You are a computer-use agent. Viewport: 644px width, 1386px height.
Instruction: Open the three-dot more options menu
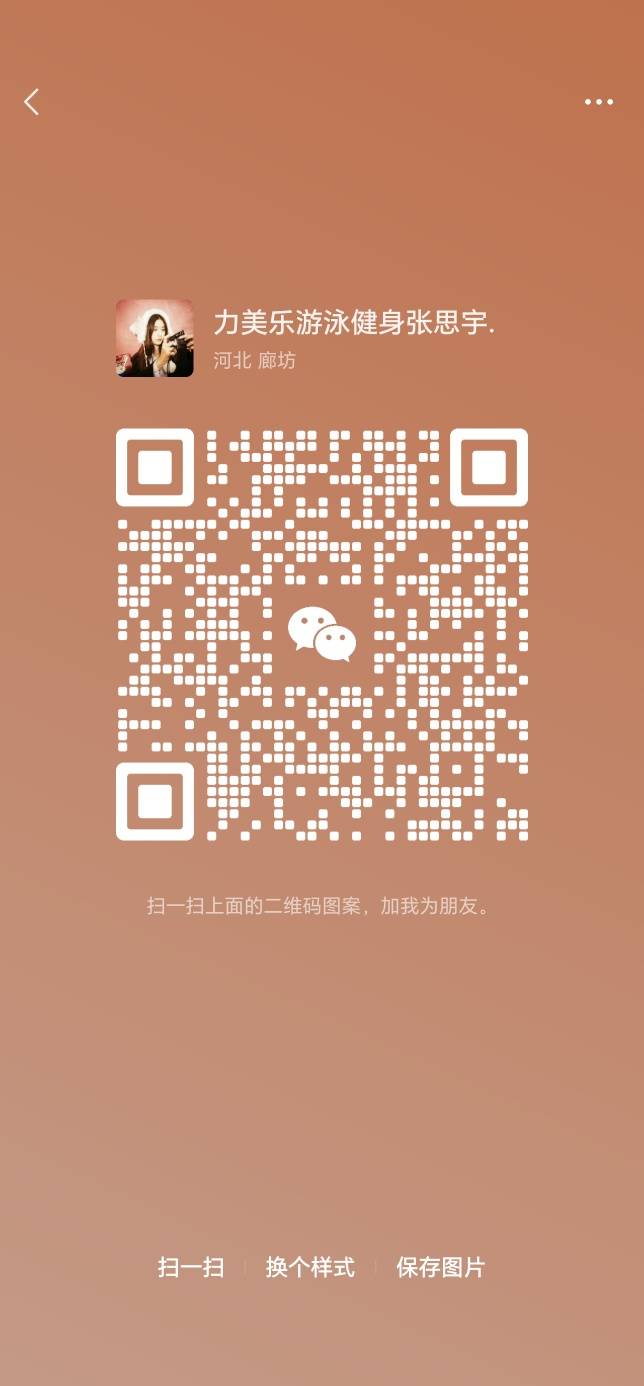tap(598, 102)
